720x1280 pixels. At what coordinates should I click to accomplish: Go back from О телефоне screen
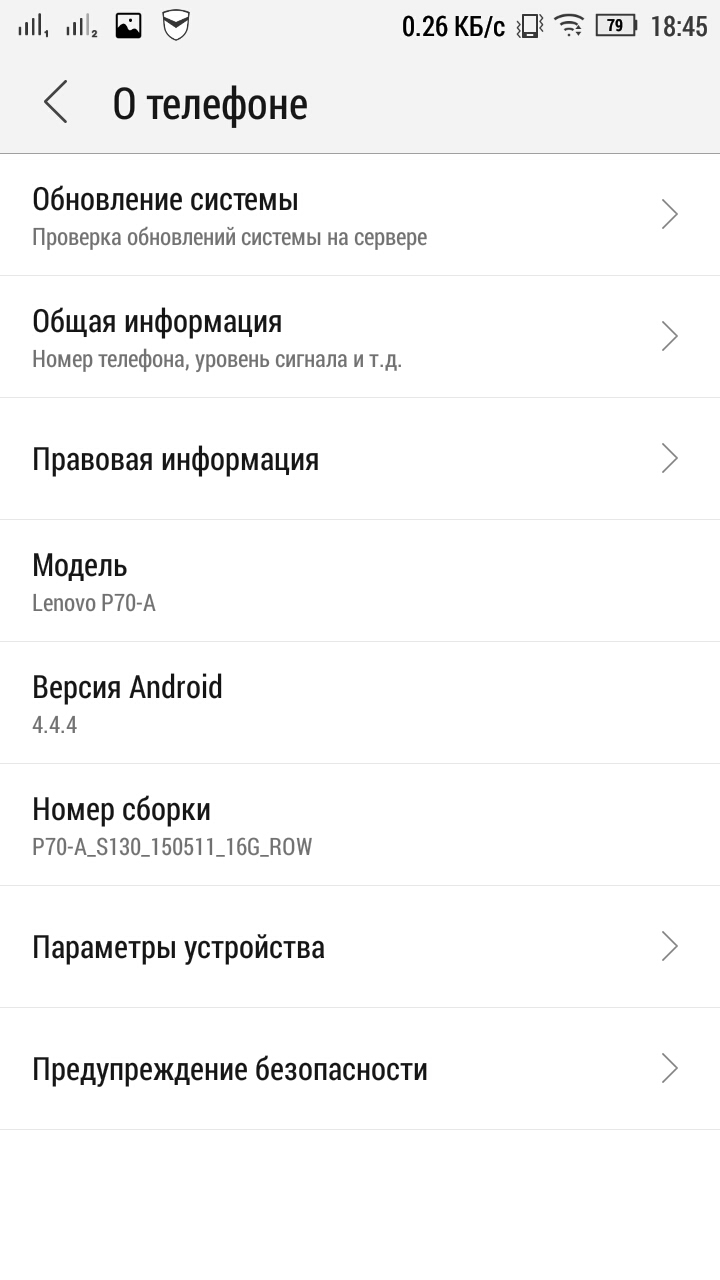(56, 103)
